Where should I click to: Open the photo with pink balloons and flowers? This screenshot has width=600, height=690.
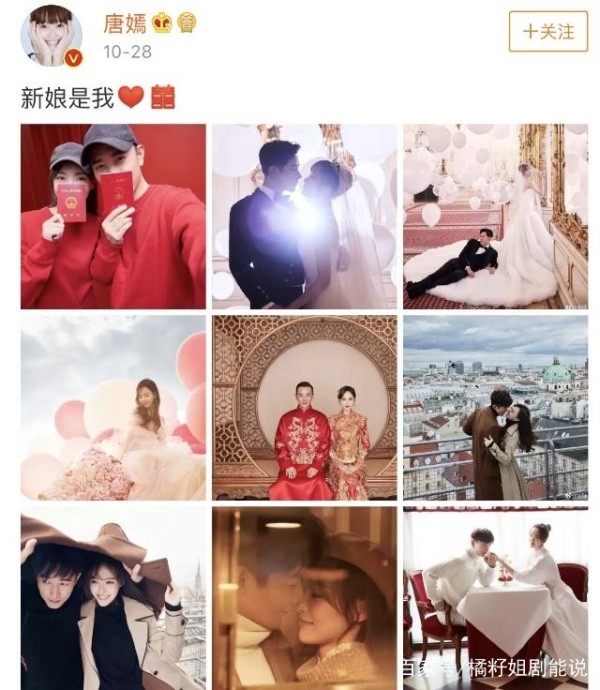tap(113, 407)
